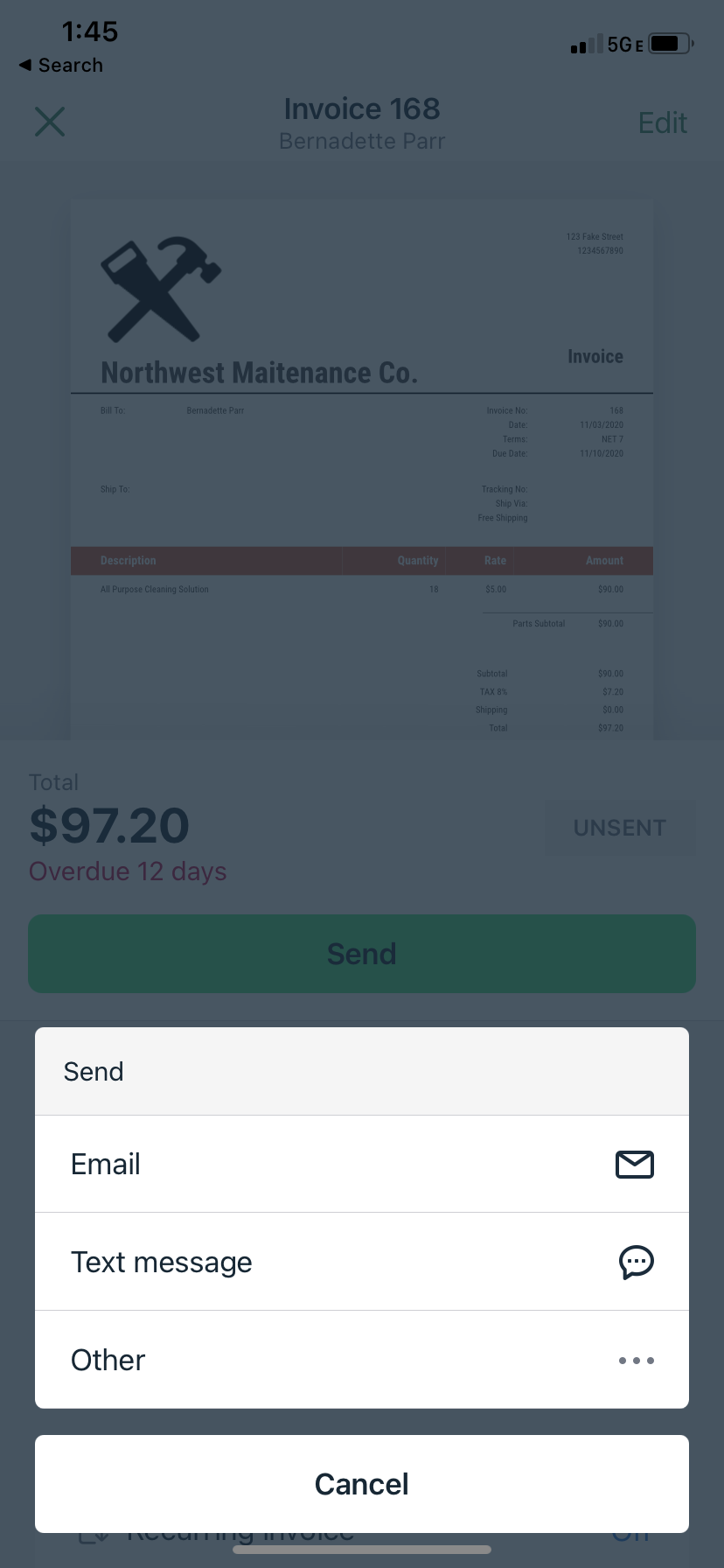
Task: Tap the 5G network indicator
Action: point(623,44)
